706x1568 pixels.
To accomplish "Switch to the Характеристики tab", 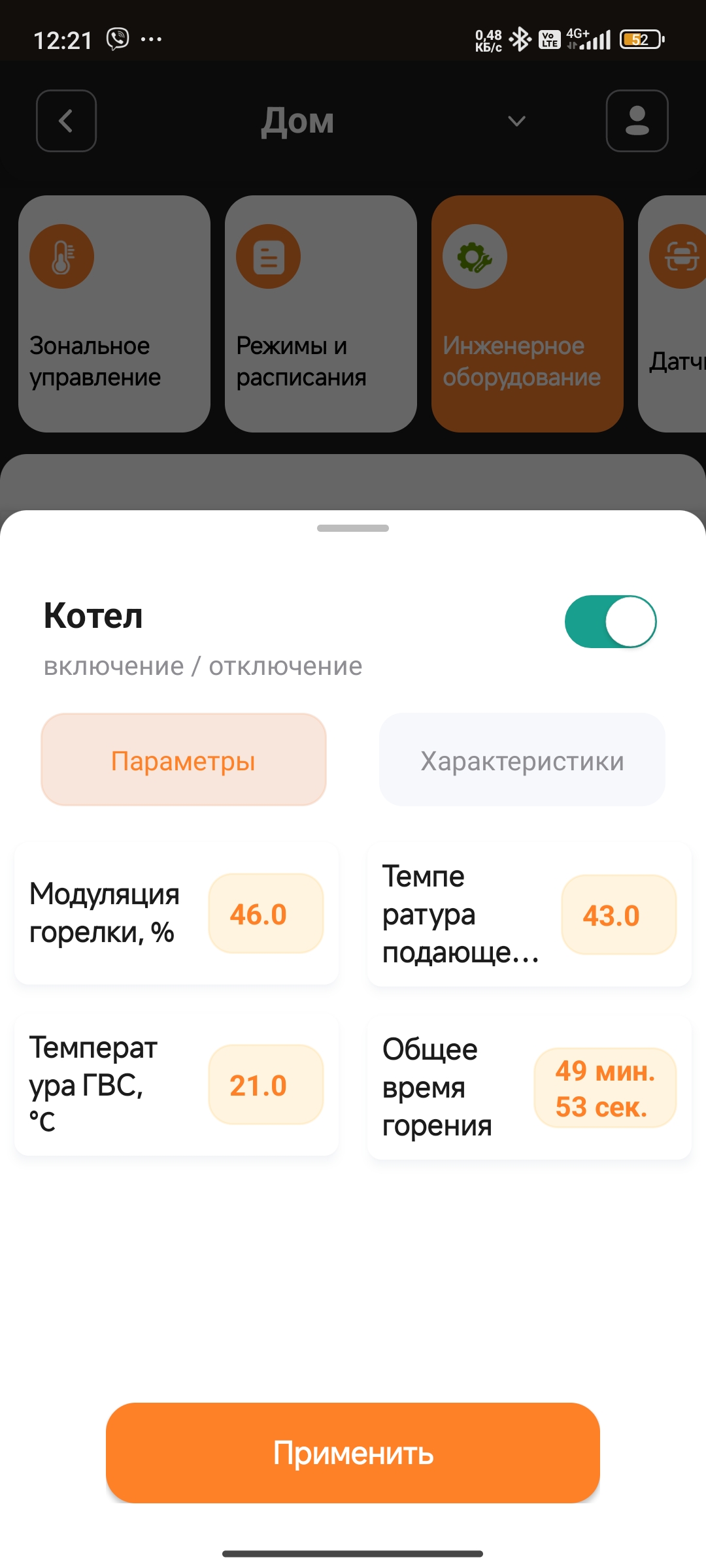I will tap(522, 760).
